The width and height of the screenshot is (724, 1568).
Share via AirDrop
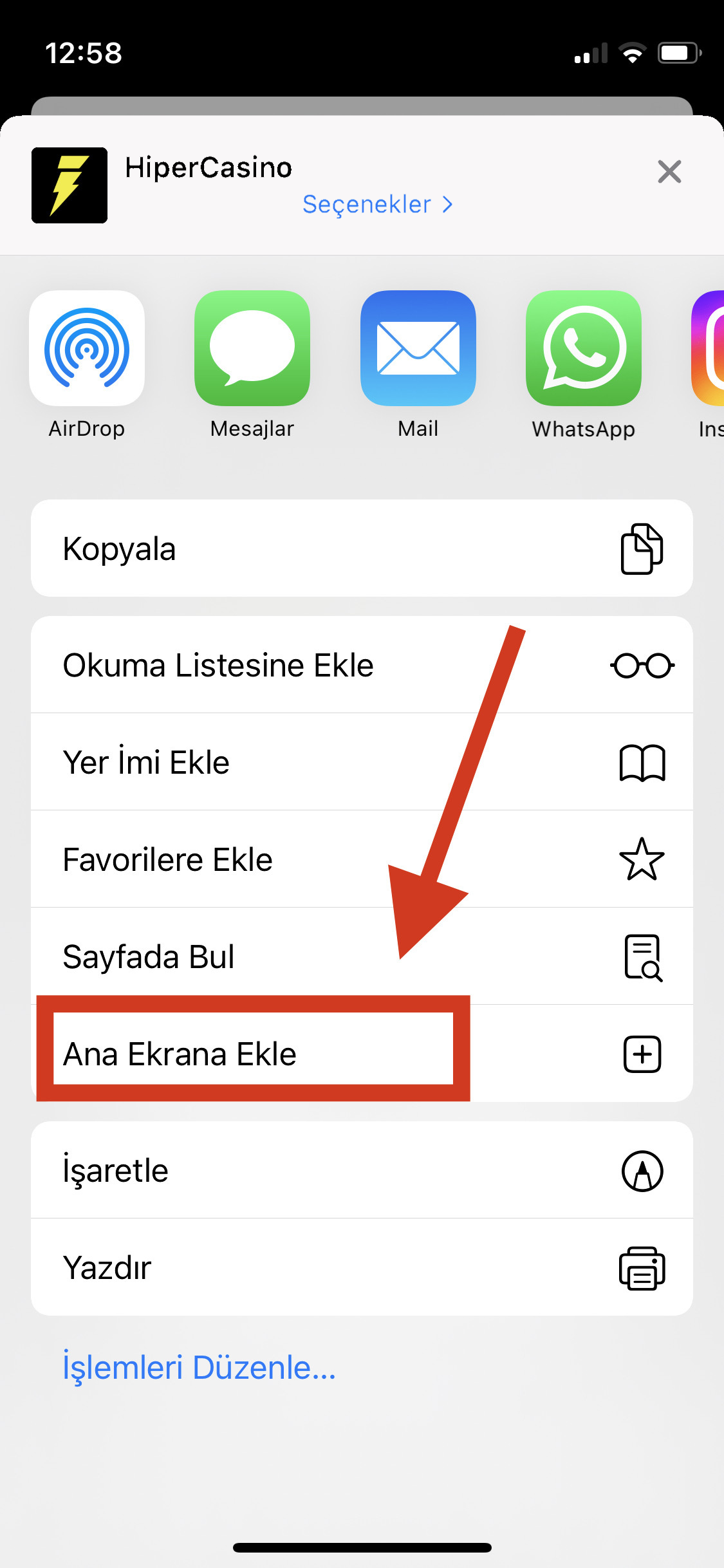coord(87,348)
